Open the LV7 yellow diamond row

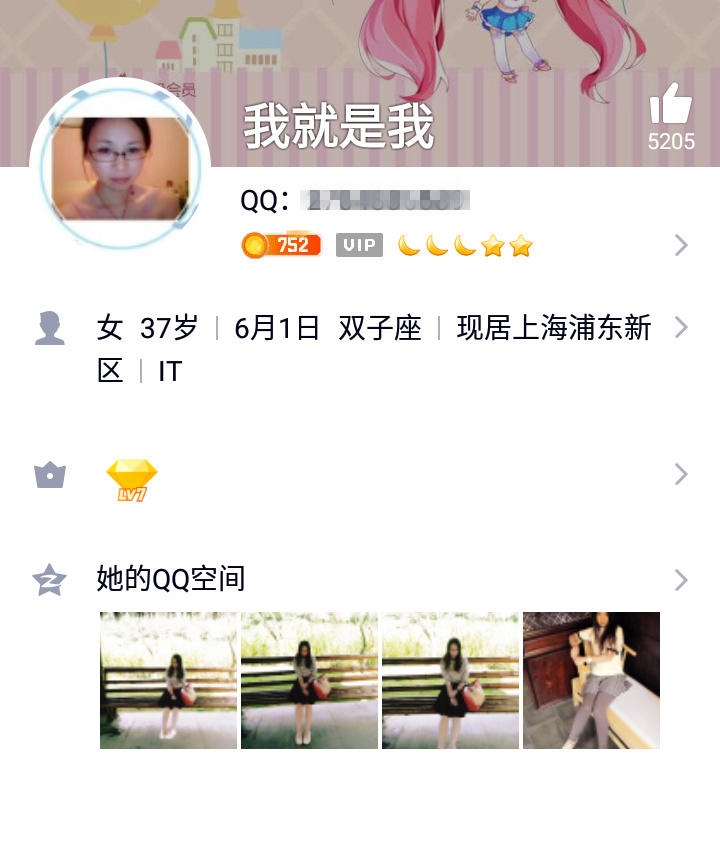[x=360, y=475]
